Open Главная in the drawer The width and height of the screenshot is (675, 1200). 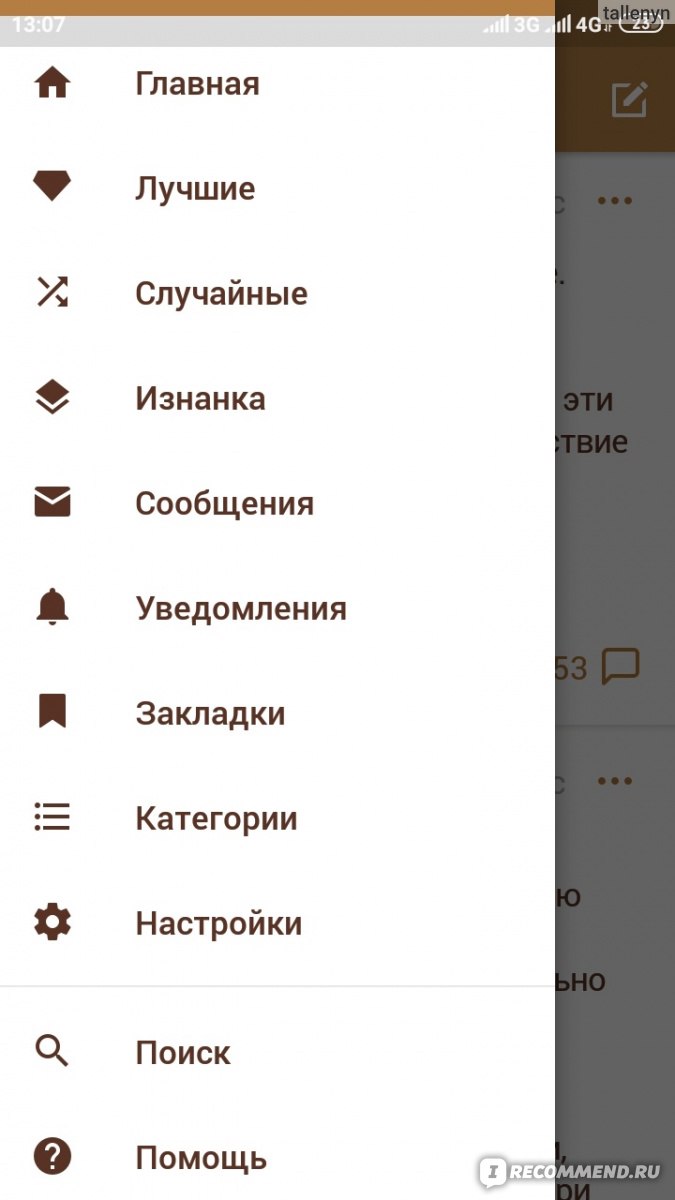tap(277, 84)
